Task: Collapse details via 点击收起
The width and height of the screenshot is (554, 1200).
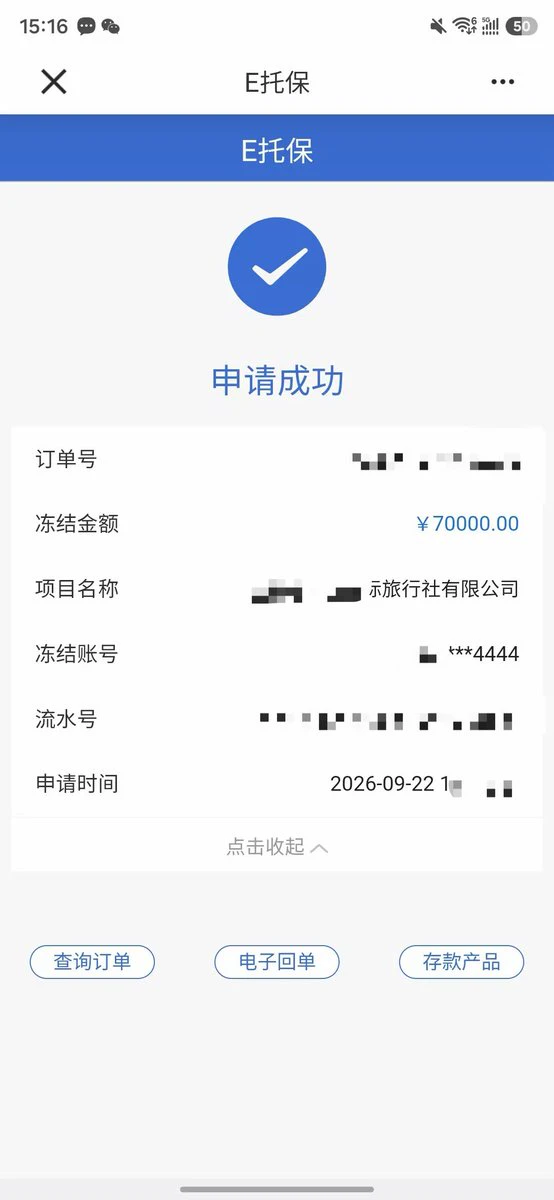Action: coord(277,847)
